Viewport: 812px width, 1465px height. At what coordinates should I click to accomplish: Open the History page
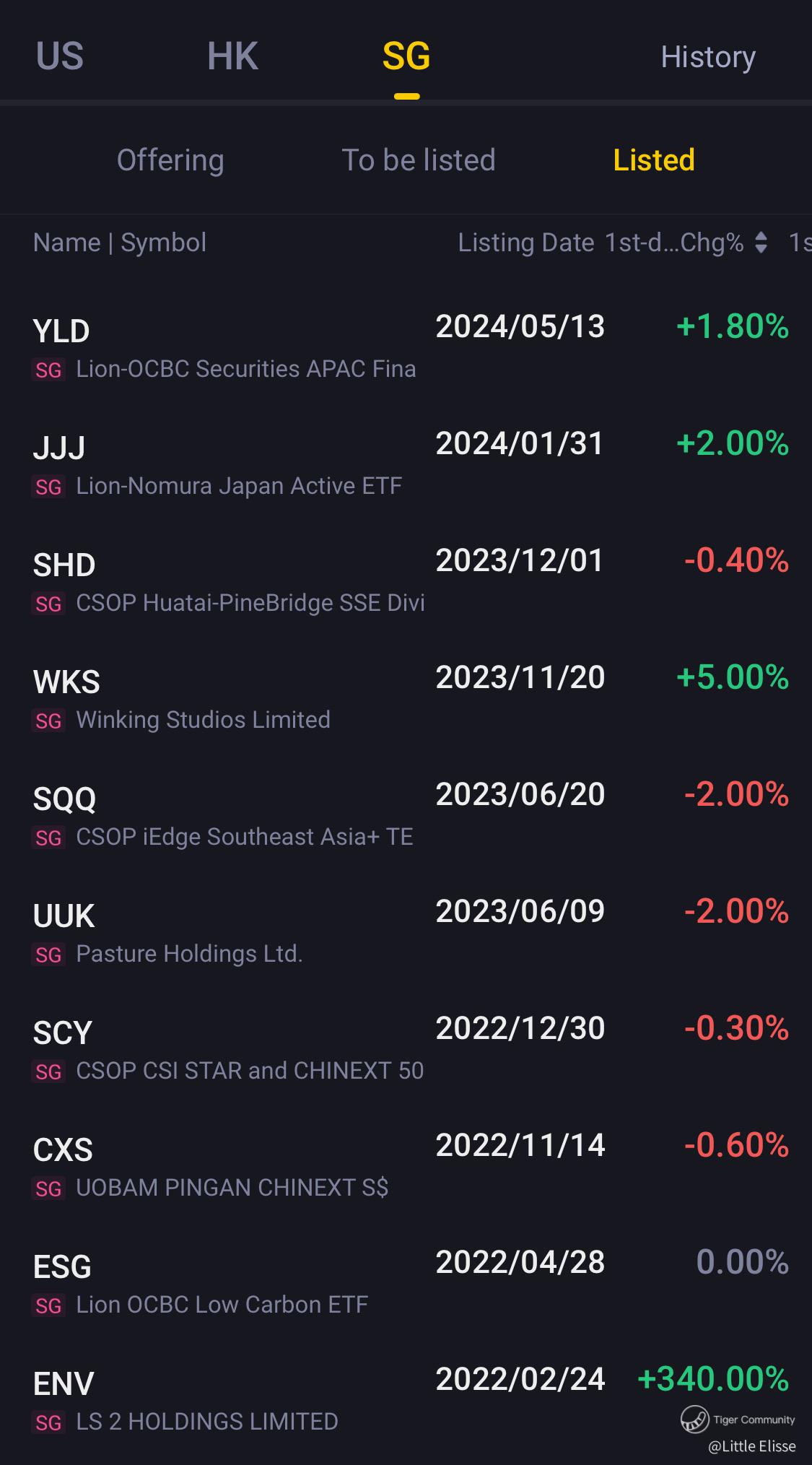(708, 57)
